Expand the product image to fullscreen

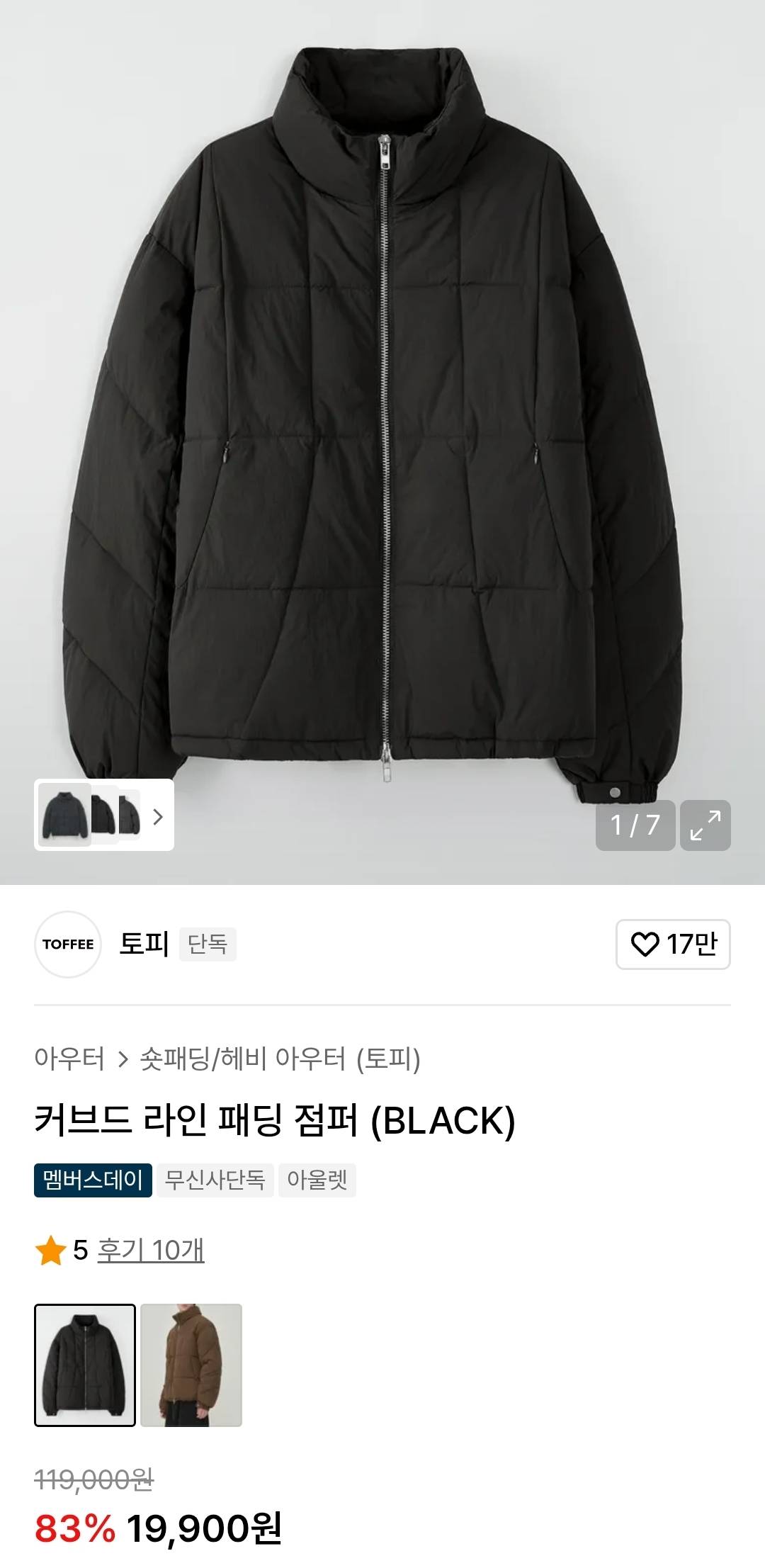(705, 825)
